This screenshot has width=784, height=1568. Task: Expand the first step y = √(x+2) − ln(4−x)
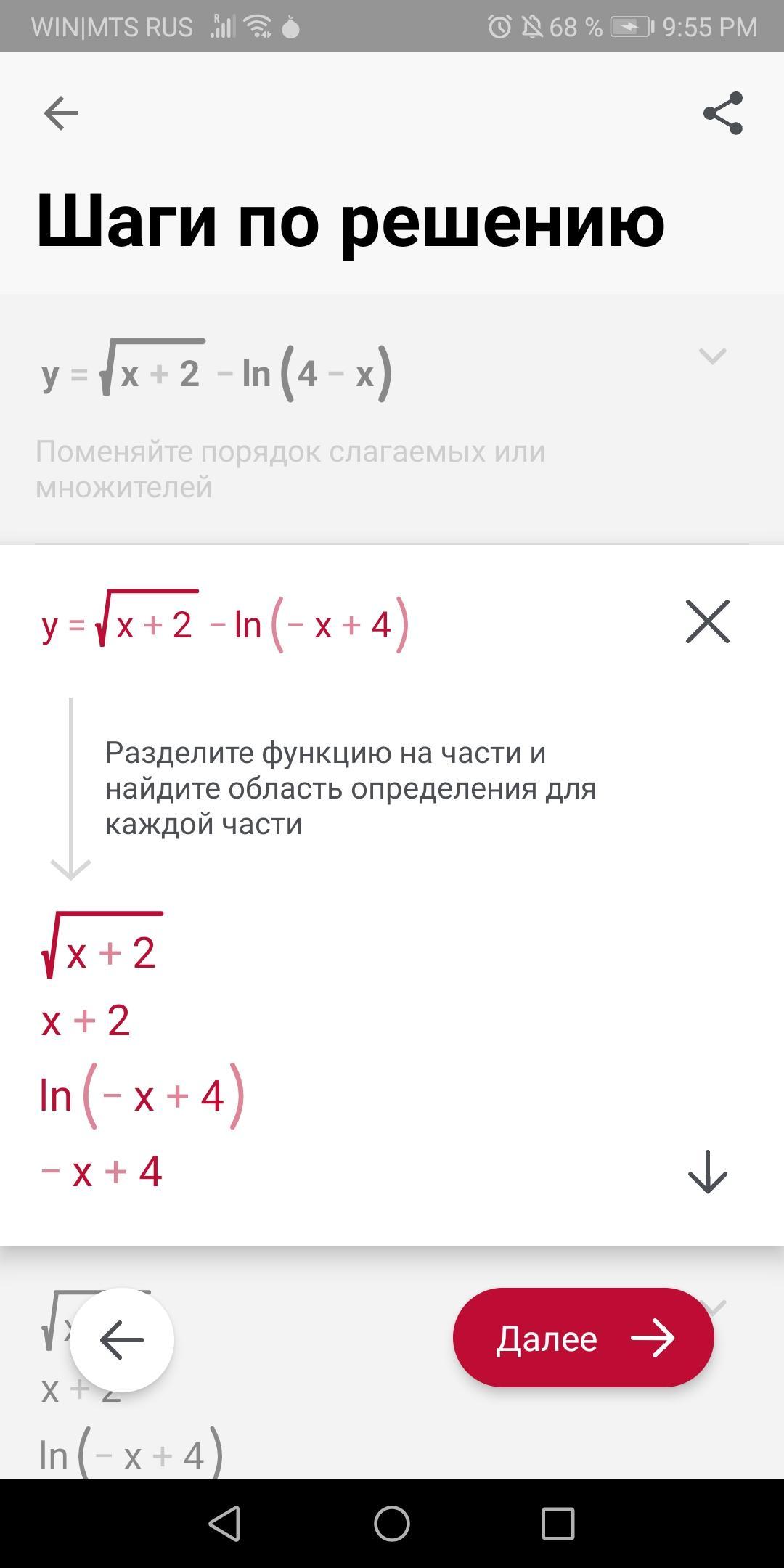click(x=711, y=356)
